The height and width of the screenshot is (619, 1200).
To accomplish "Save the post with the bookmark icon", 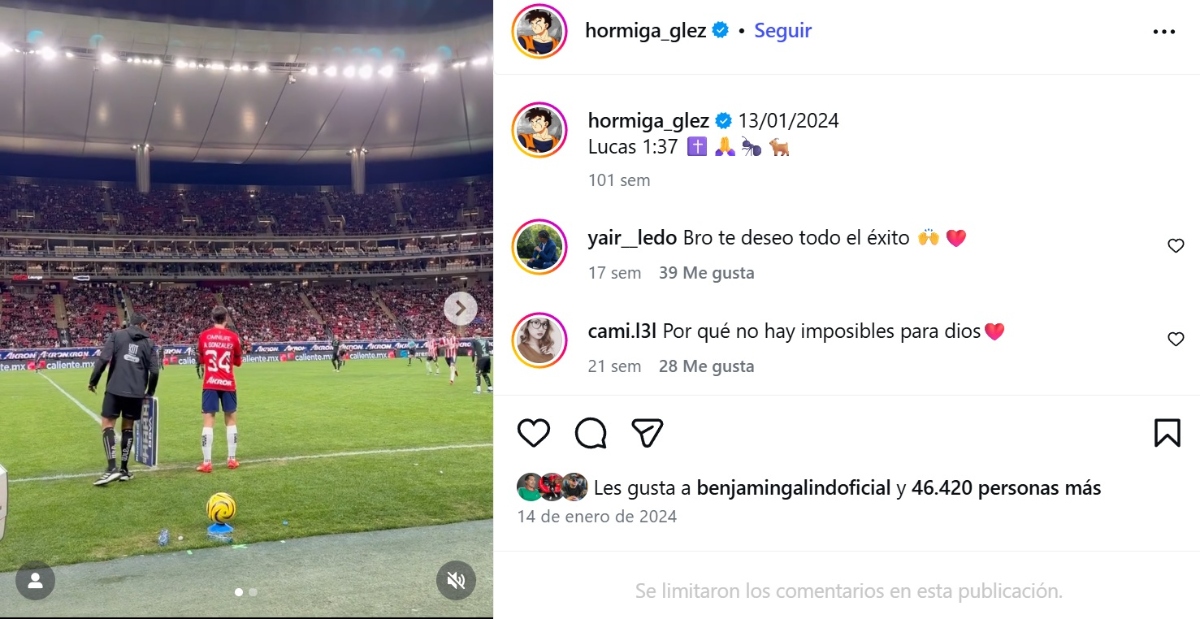I will tap(1167, 432).
